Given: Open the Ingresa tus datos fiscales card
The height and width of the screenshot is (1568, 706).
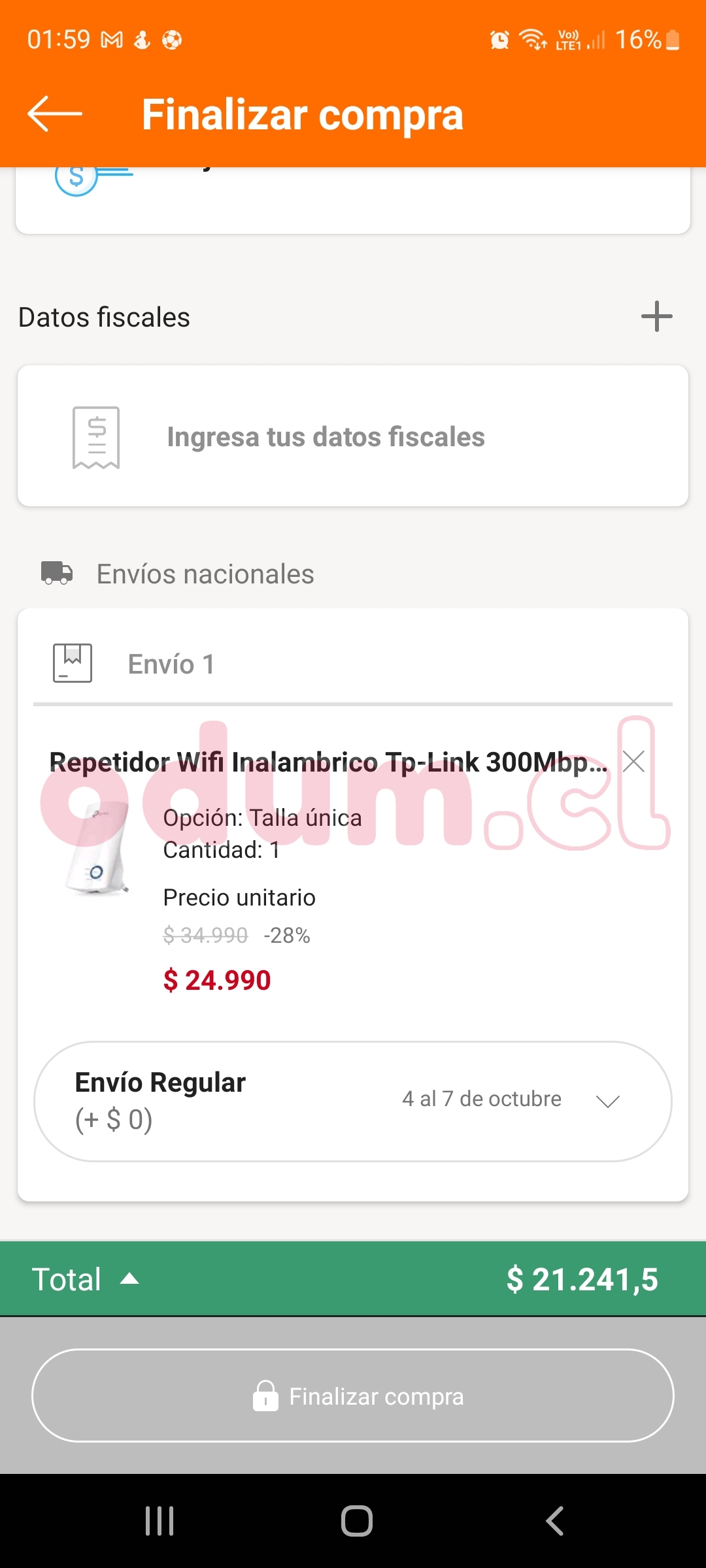Looking at the screenshot, I should point(353,436).
